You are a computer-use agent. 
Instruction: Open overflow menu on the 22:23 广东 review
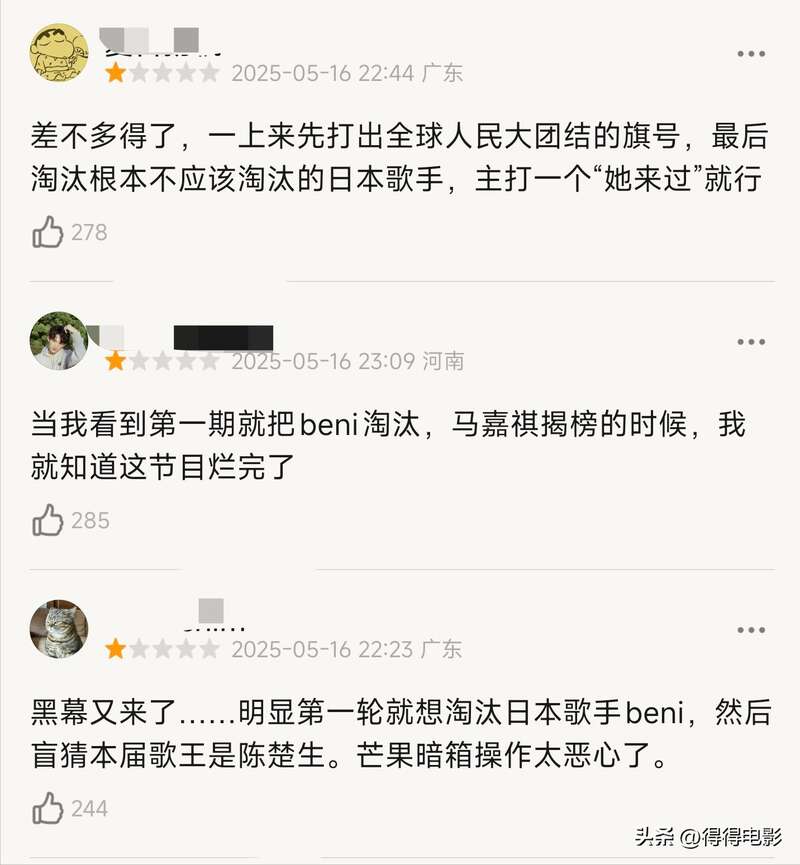click(x=751, y=630)
